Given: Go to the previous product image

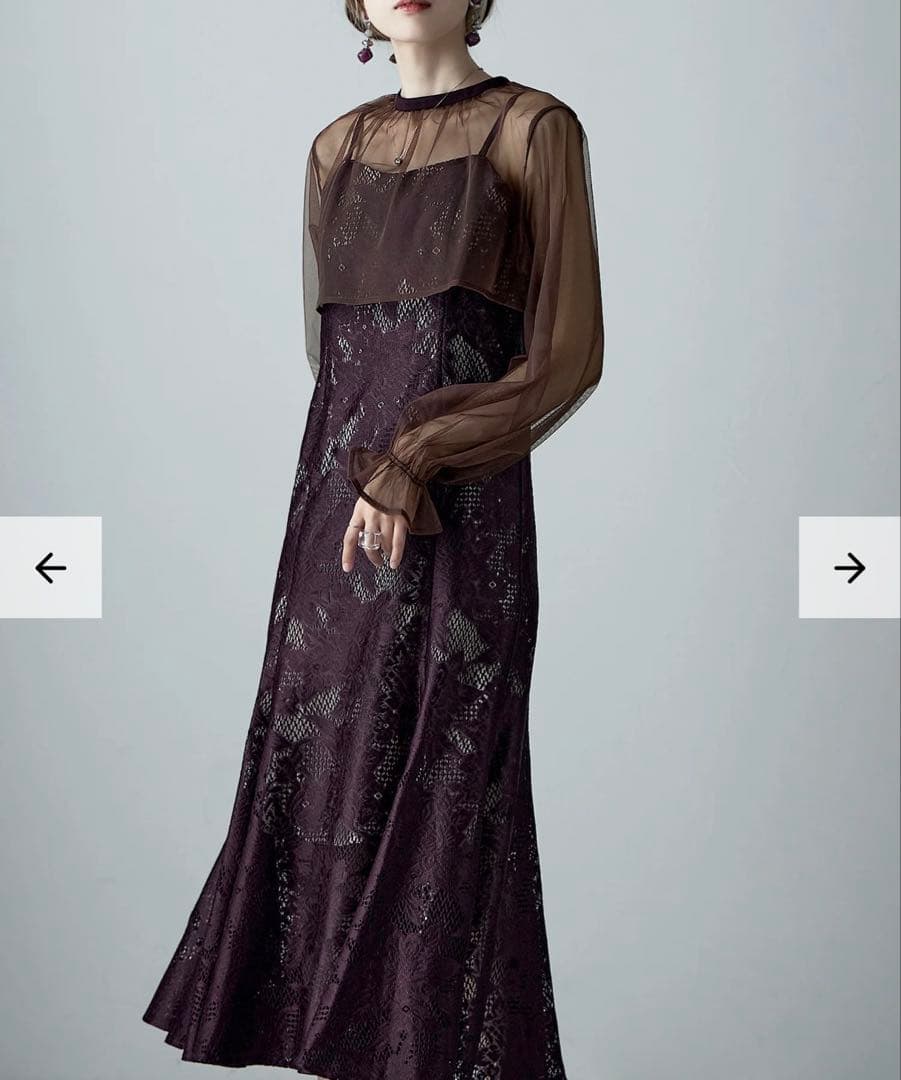Looking at the screenshot, I should click(x=50, y=567).
